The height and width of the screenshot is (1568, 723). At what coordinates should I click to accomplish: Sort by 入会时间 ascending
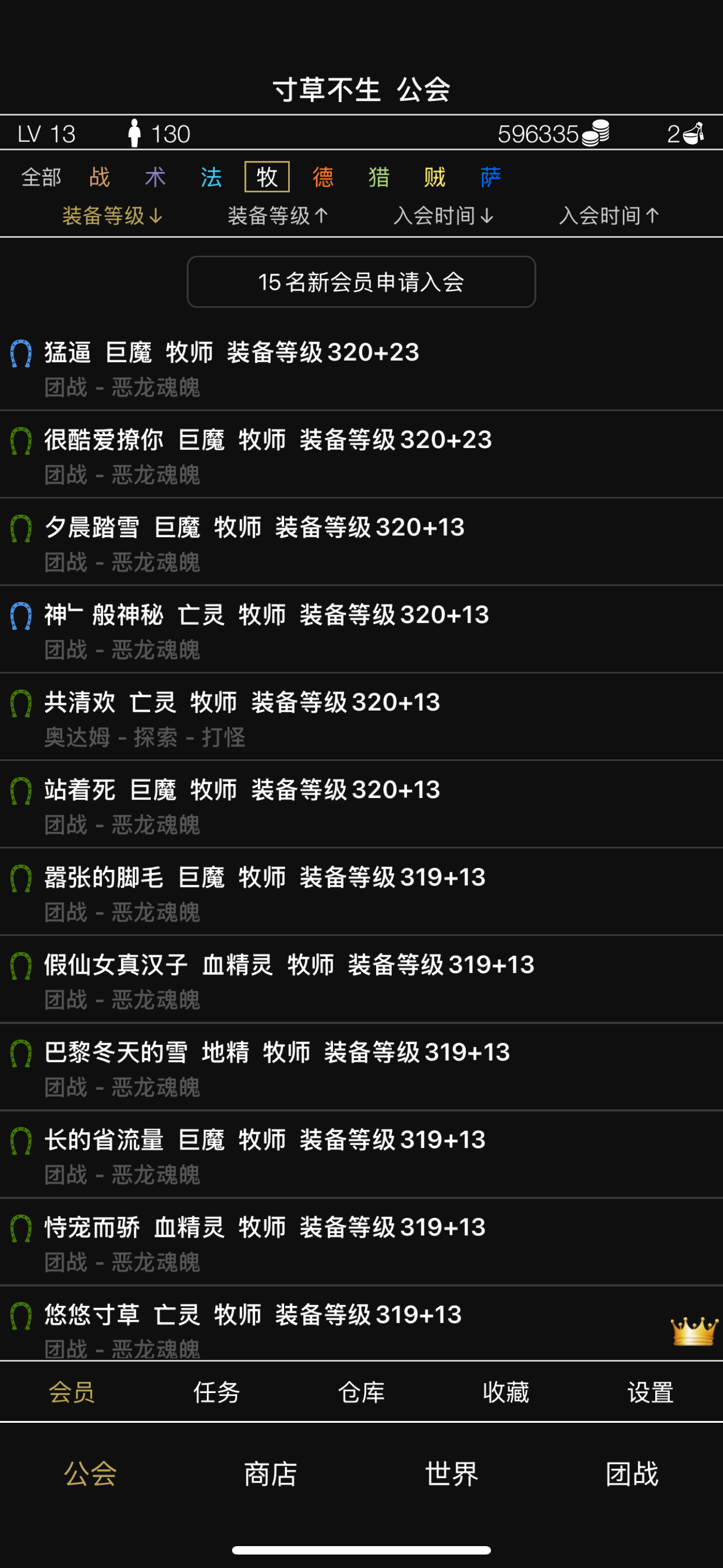point(609,215)
